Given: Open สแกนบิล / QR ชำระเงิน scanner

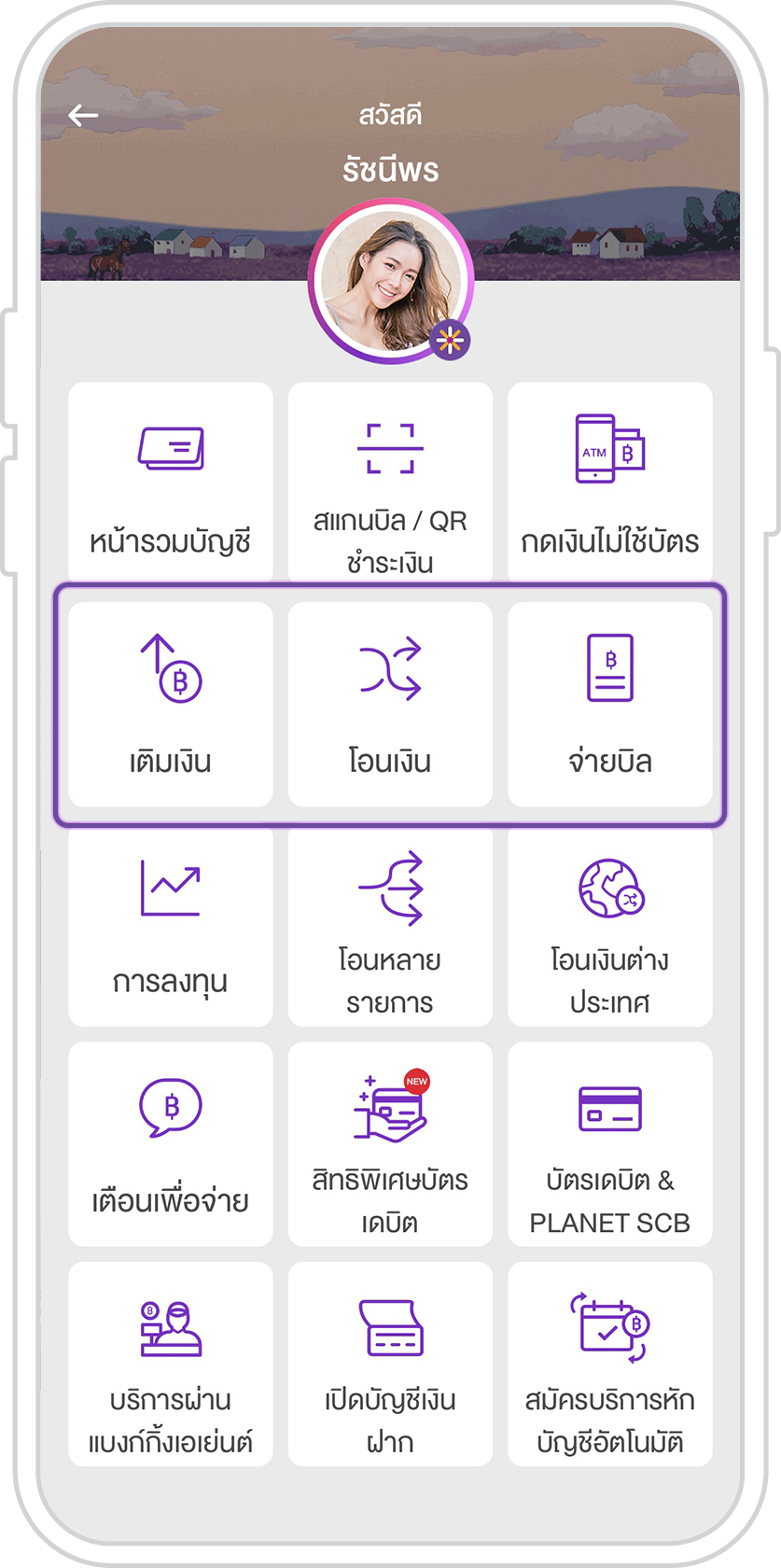Looking at the screenshot, I should click(390, 483).
